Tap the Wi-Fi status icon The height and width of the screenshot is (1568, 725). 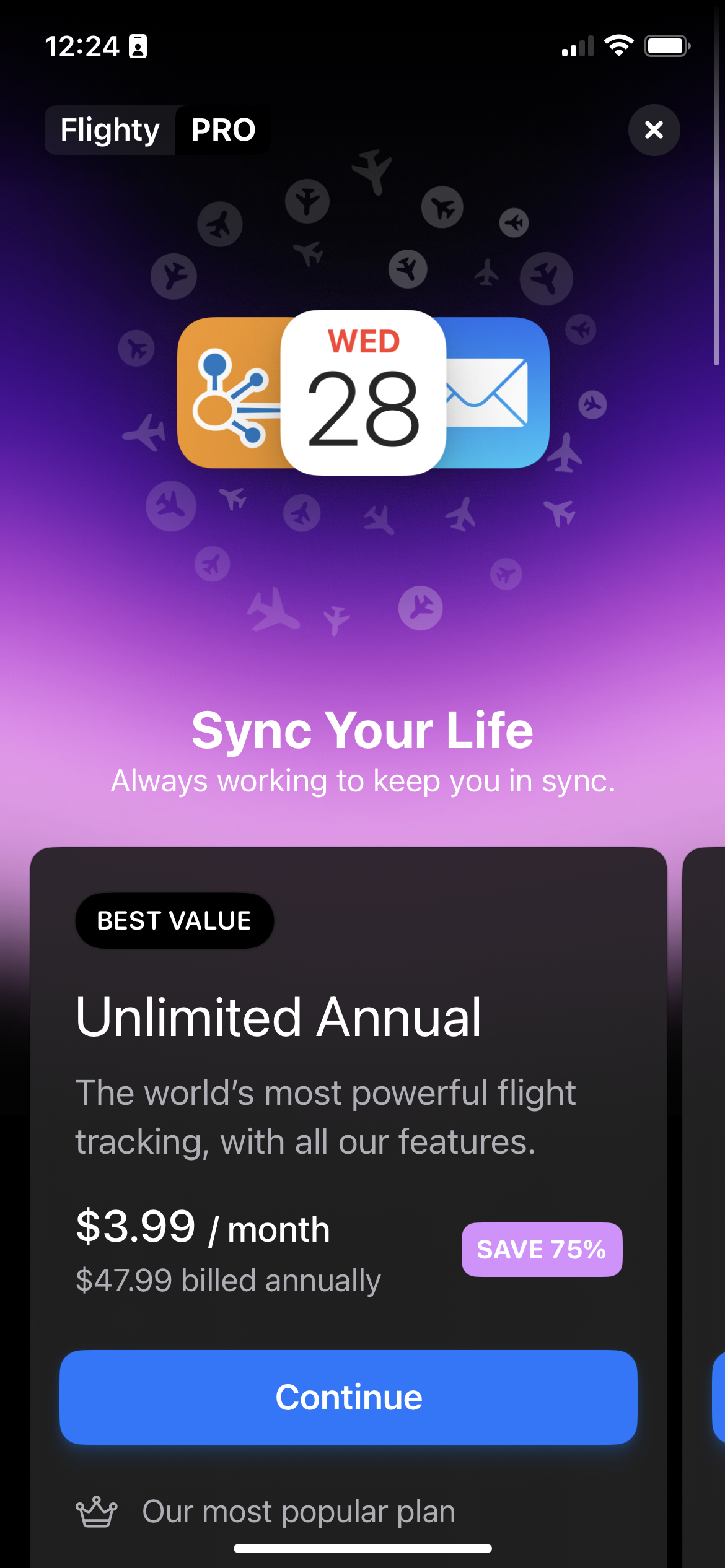pyautogui.click(x=618, y=45)
